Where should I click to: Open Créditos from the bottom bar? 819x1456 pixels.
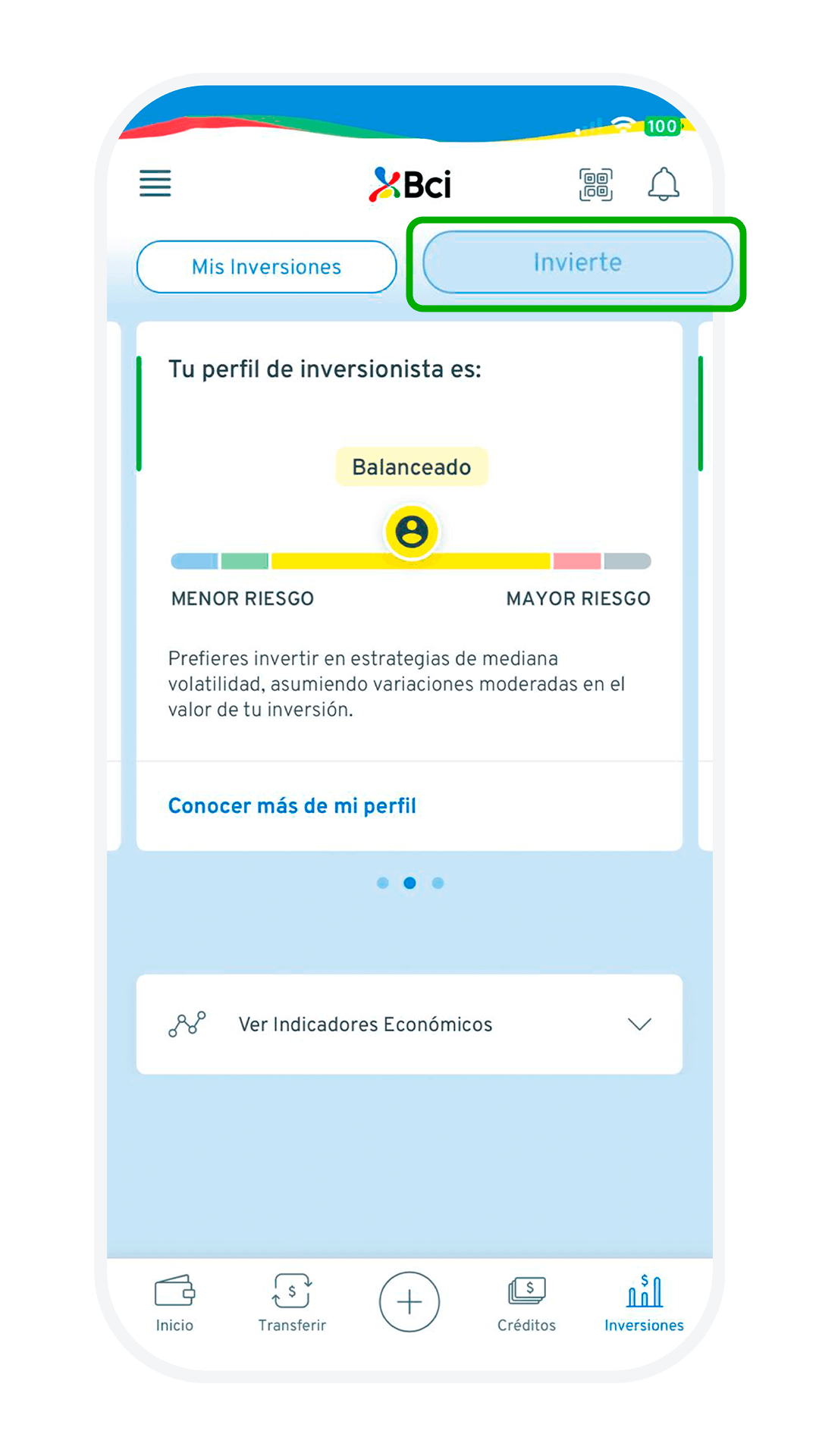527,1301
